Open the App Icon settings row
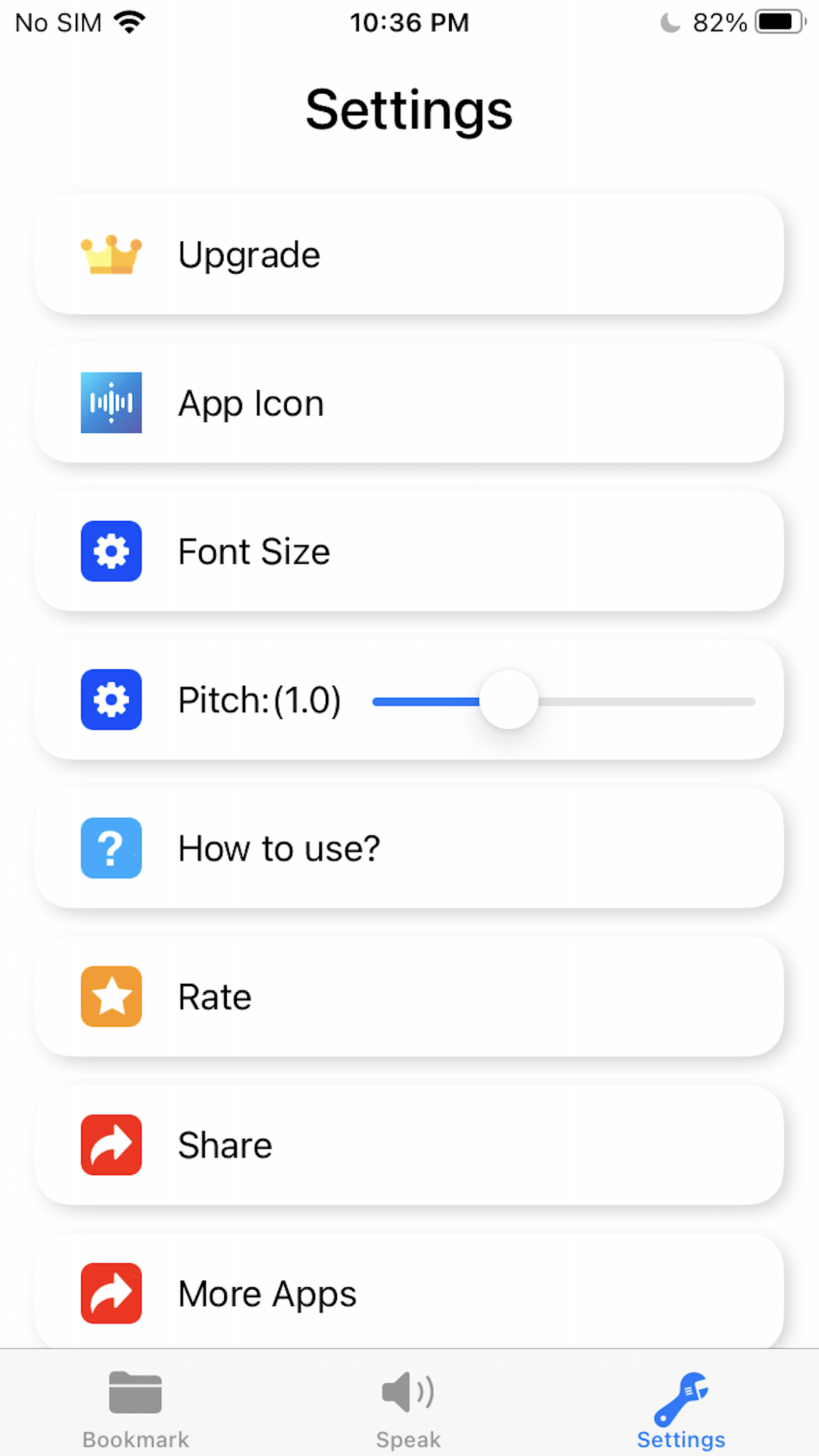The width and height of the screenshot is (819, 1456). pyautogui.click(x=409, y=403)
